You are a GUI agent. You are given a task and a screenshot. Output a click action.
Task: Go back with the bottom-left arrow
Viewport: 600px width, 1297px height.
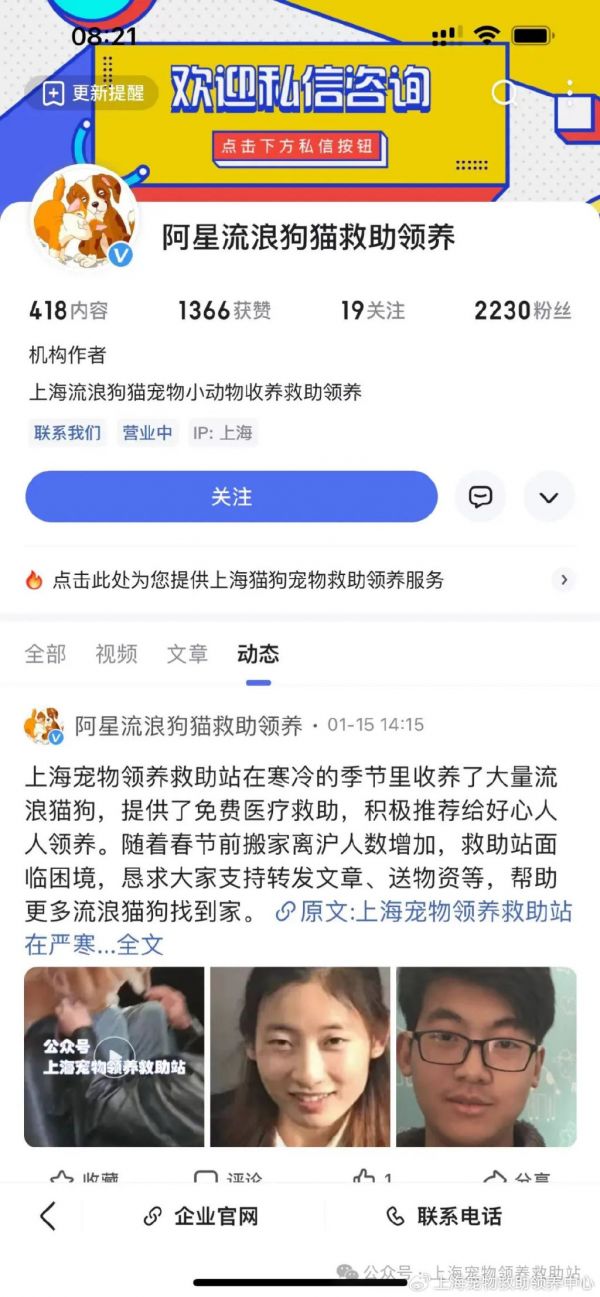(x=47, y=1216)
